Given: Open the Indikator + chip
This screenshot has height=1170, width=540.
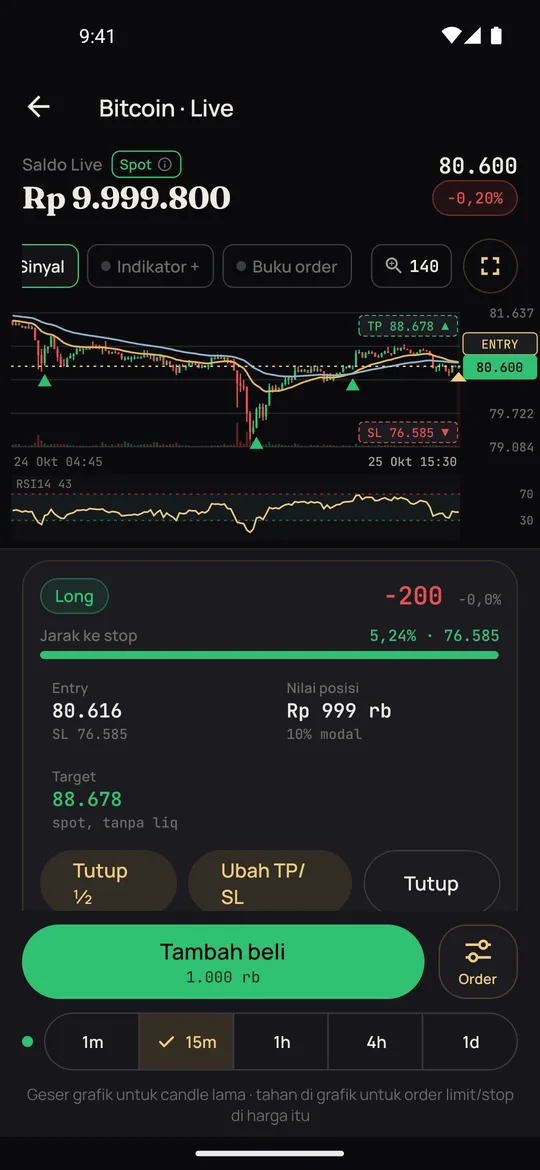Looking at the screenshot, I should coord(150,266).
